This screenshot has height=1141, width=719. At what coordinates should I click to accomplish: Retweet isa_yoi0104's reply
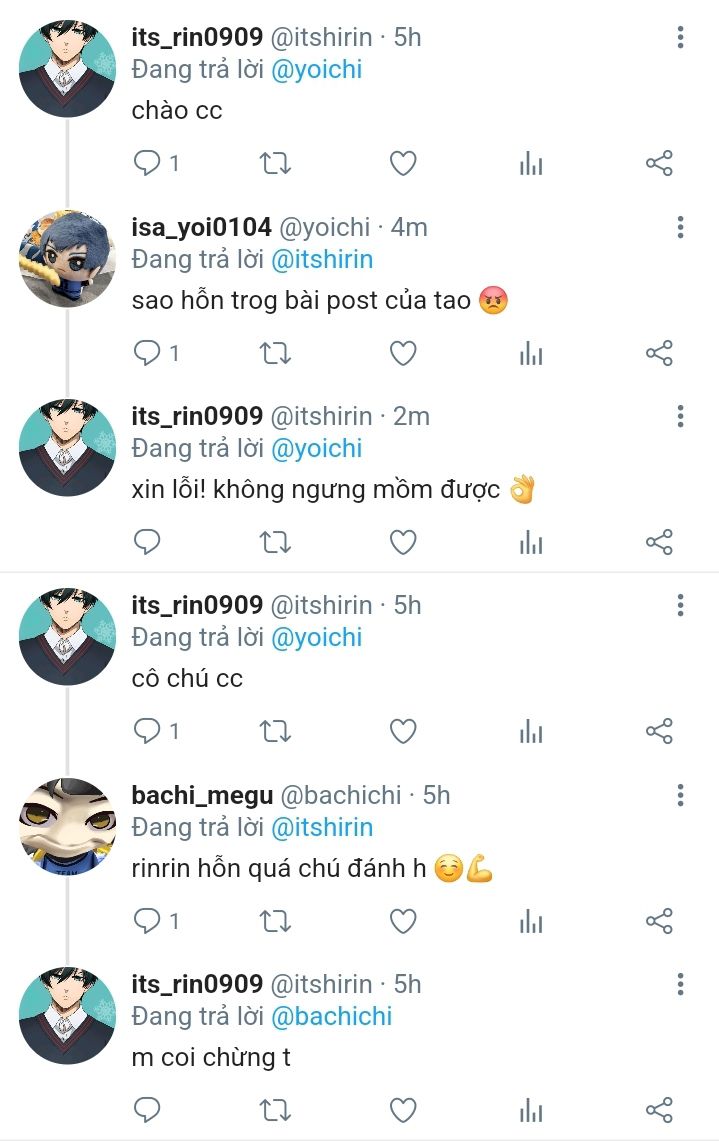pyautogui.click(x=275, y=353)
